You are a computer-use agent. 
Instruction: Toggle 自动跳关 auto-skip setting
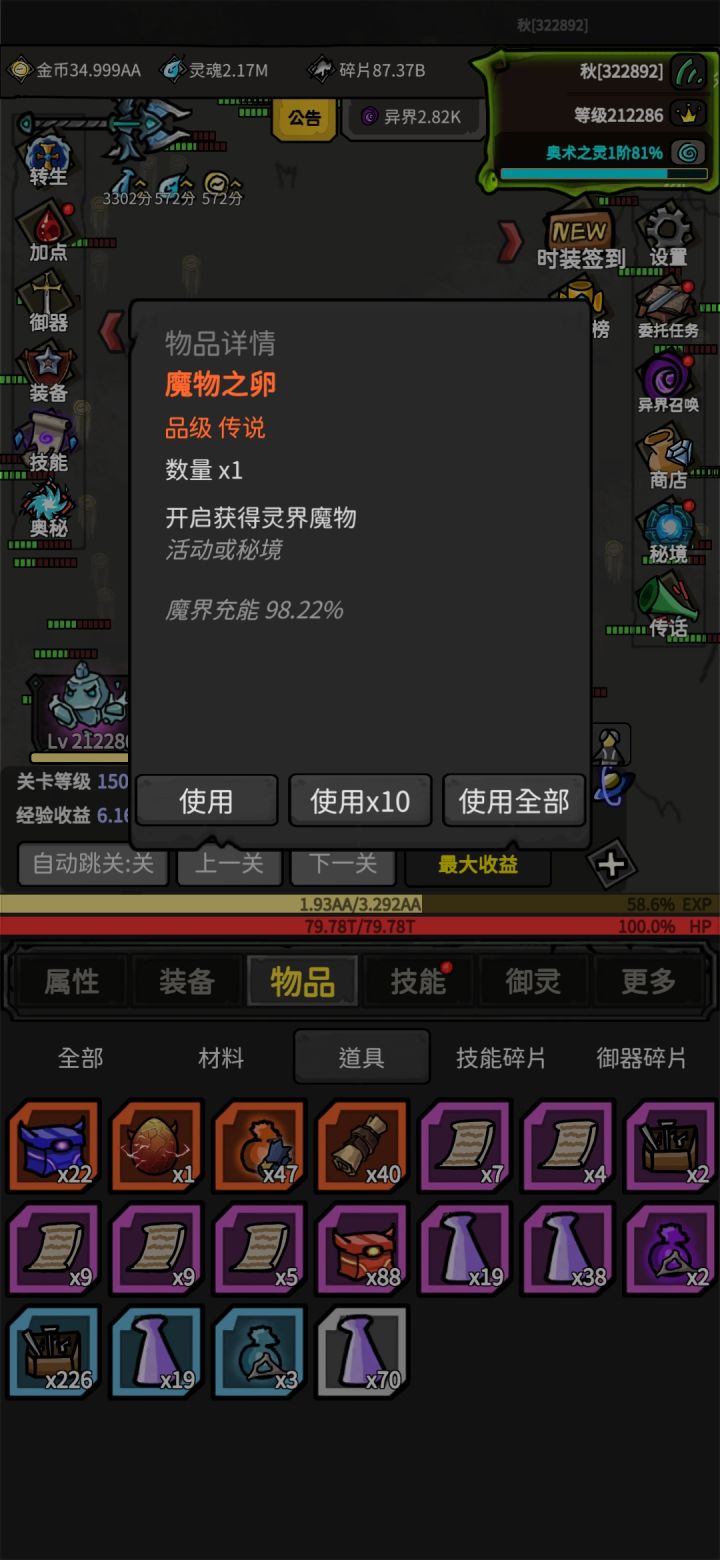click(x=92, y=866)
